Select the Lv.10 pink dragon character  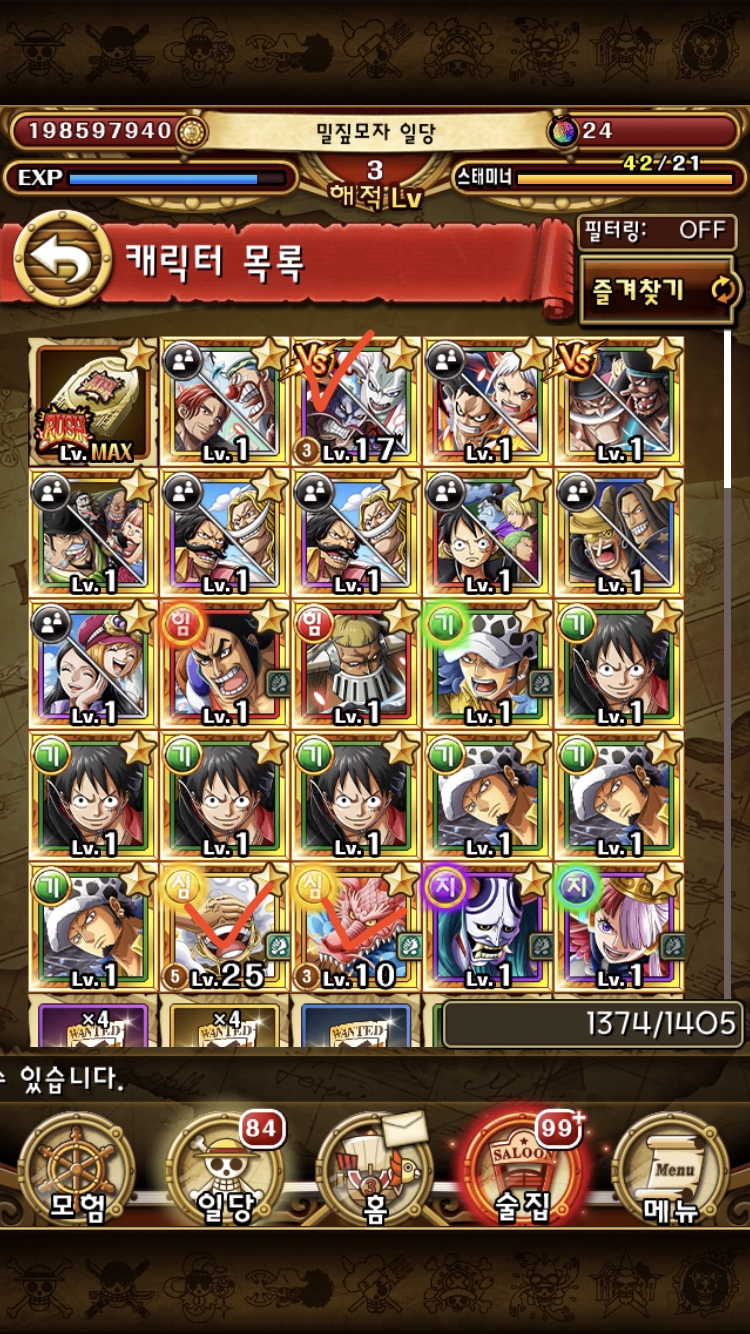(x=356, y=928)
